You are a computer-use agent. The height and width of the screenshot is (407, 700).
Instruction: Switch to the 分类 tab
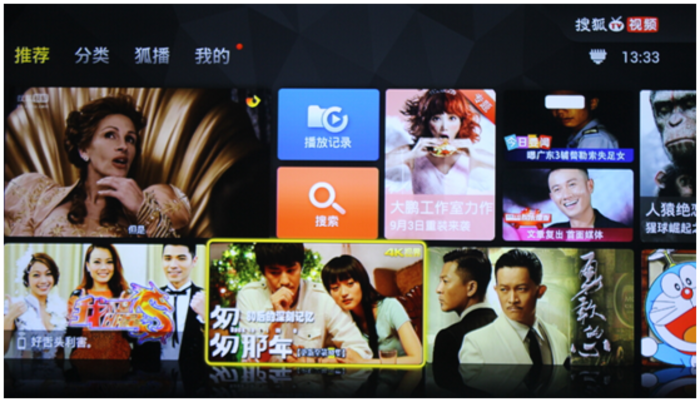[x=92, y=56]
